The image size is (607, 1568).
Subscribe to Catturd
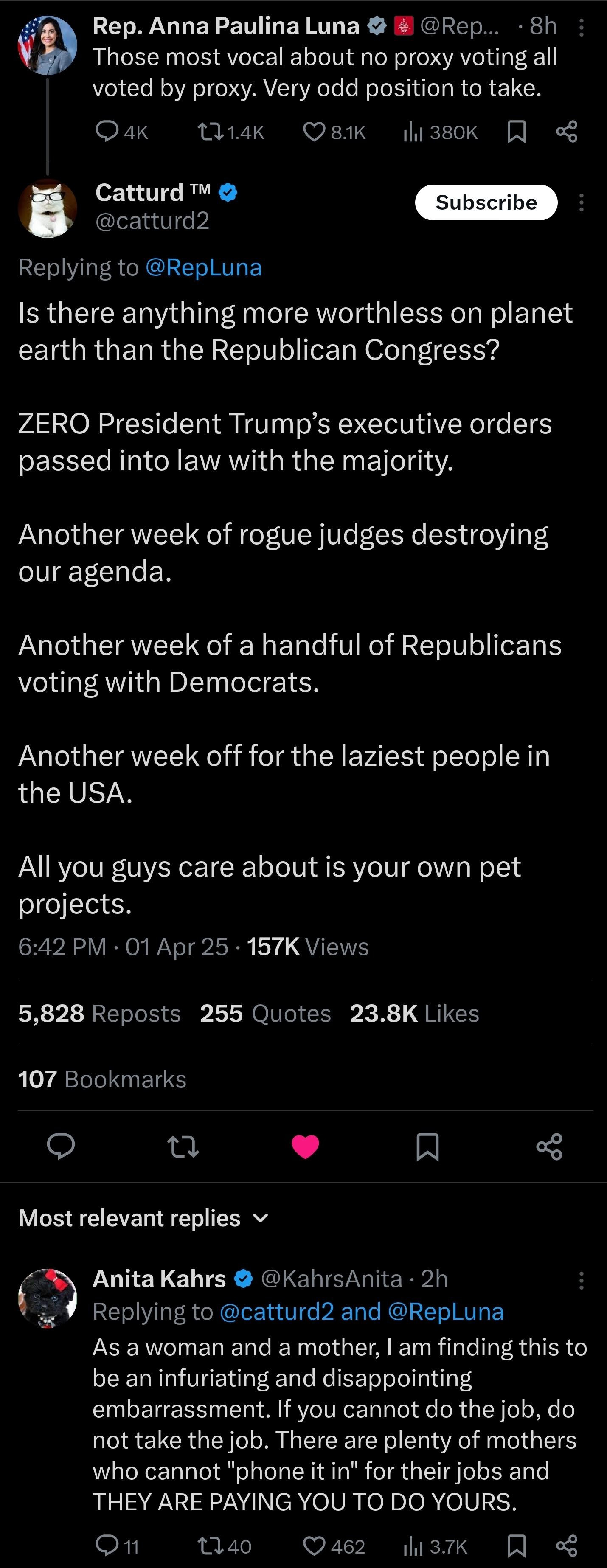pyautogui.click(x=486, y=202)
